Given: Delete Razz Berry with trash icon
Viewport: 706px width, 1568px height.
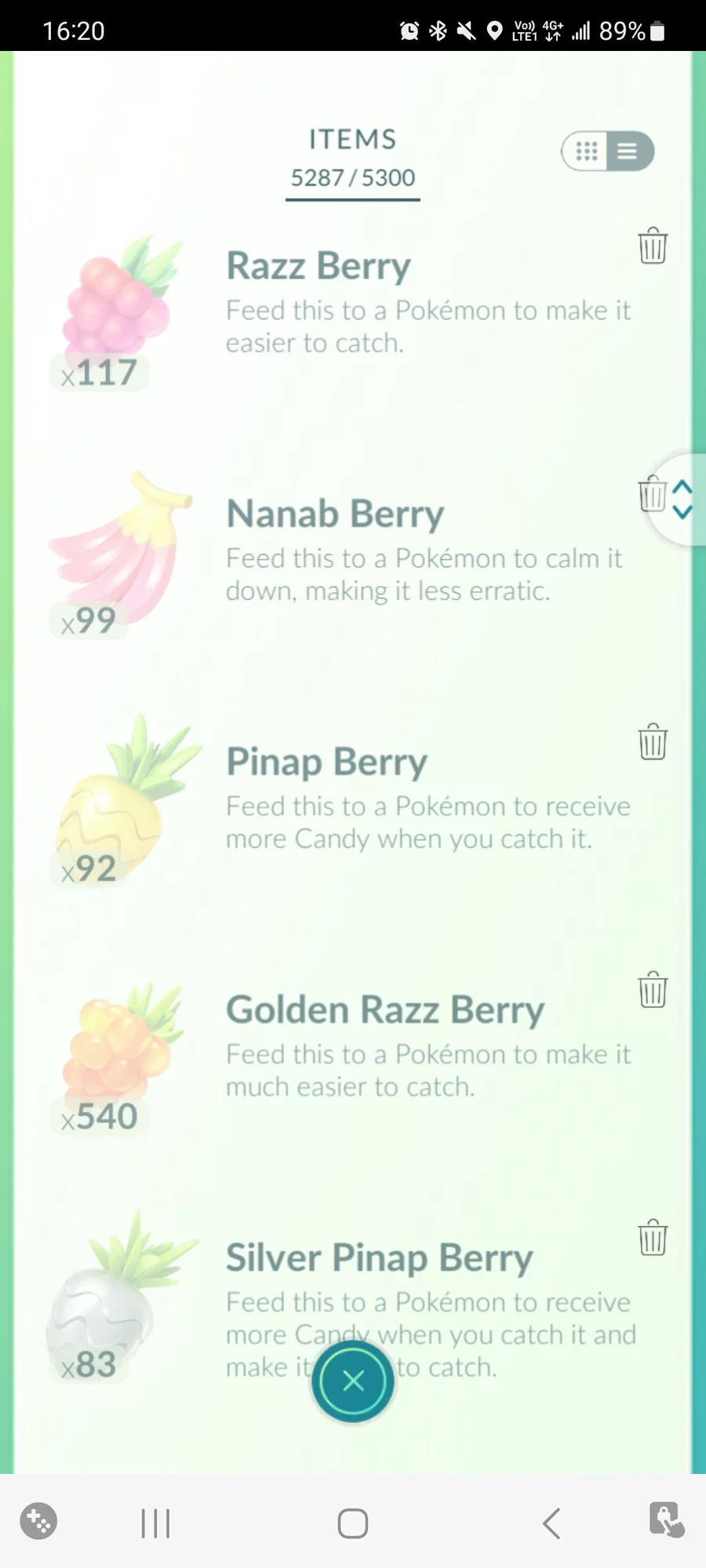Looking at the screenshot, I should [x=653, y=246].
